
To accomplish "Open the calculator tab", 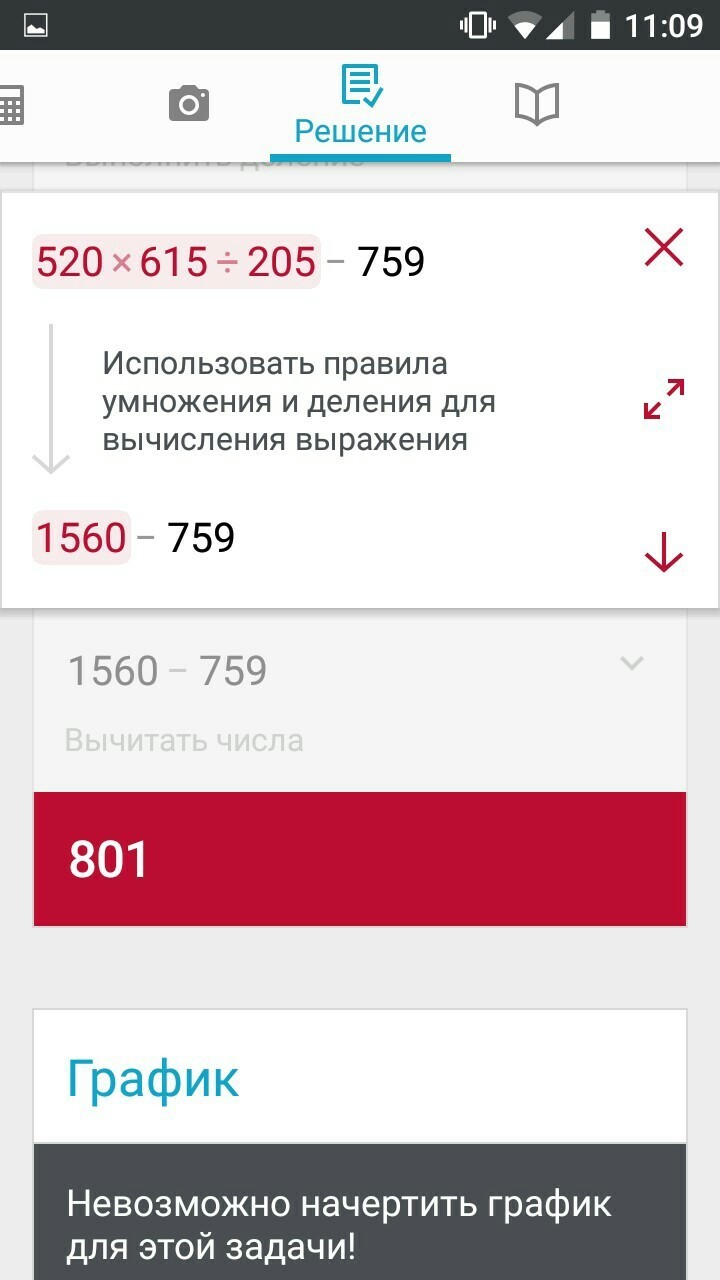I will [x=11, y=105].
